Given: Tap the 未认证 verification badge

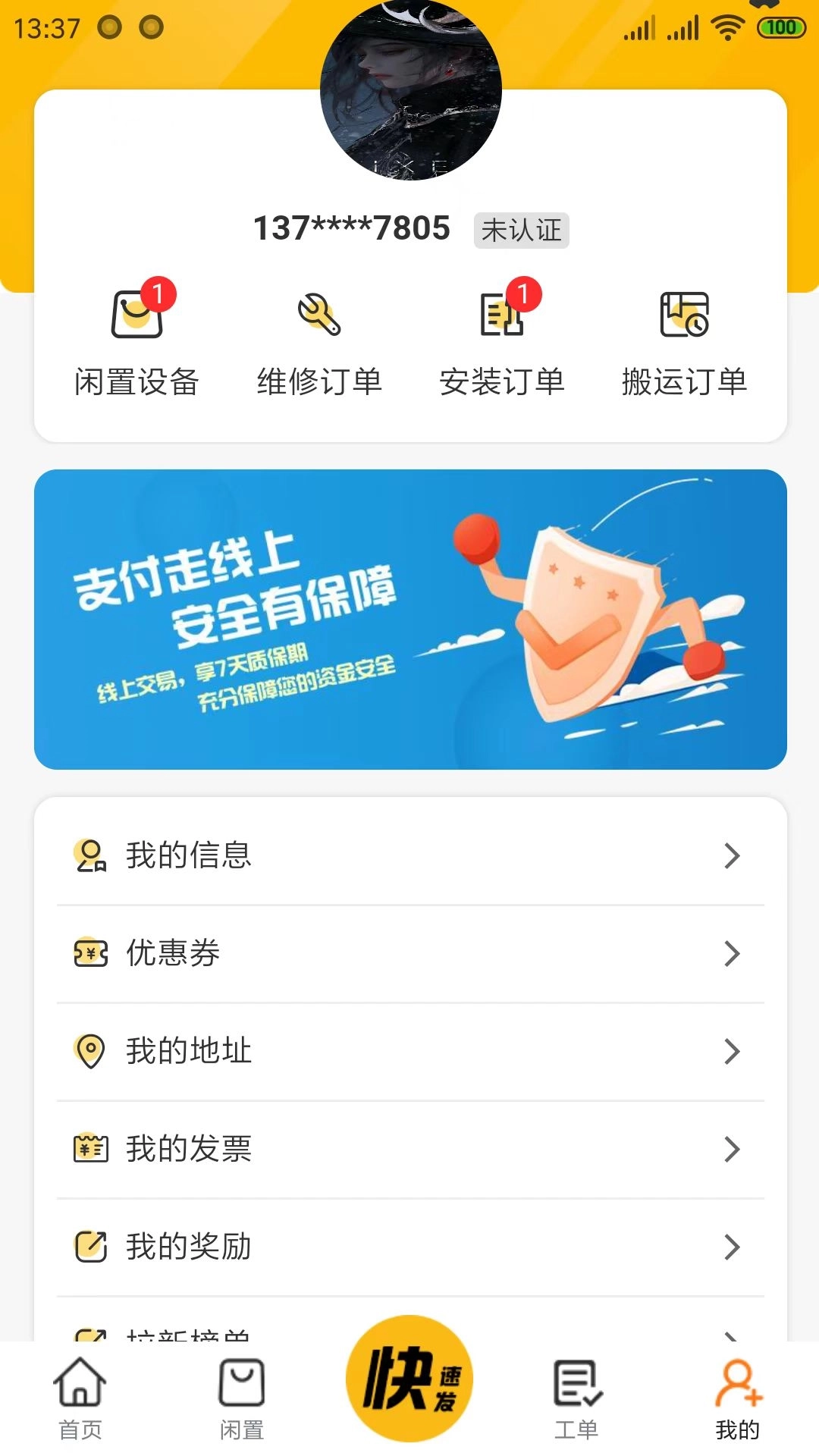Looking at the screenshot, I should [x=522, y=231].
